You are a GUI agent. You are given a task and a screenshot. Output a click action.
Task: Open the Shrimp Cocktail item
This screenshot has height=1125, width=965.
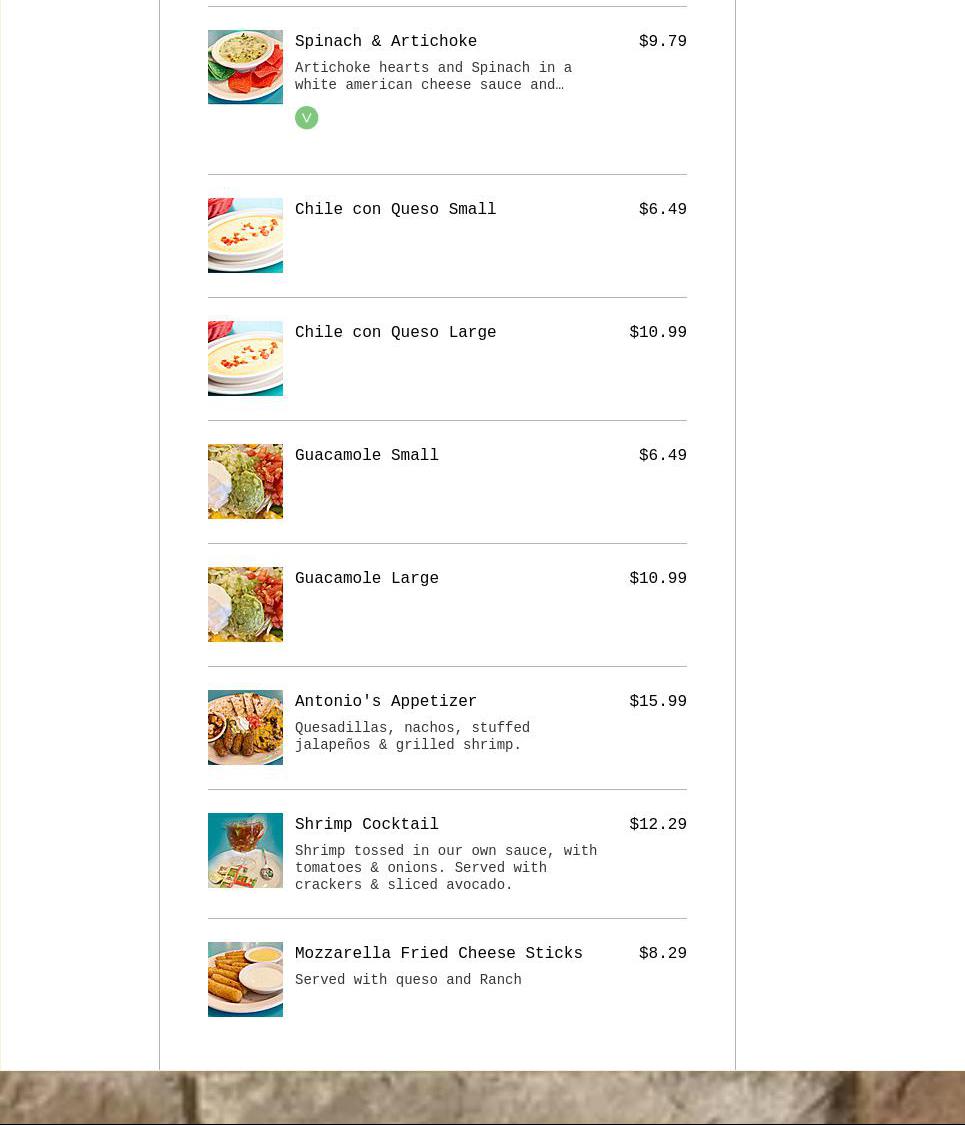click(366, 825)
